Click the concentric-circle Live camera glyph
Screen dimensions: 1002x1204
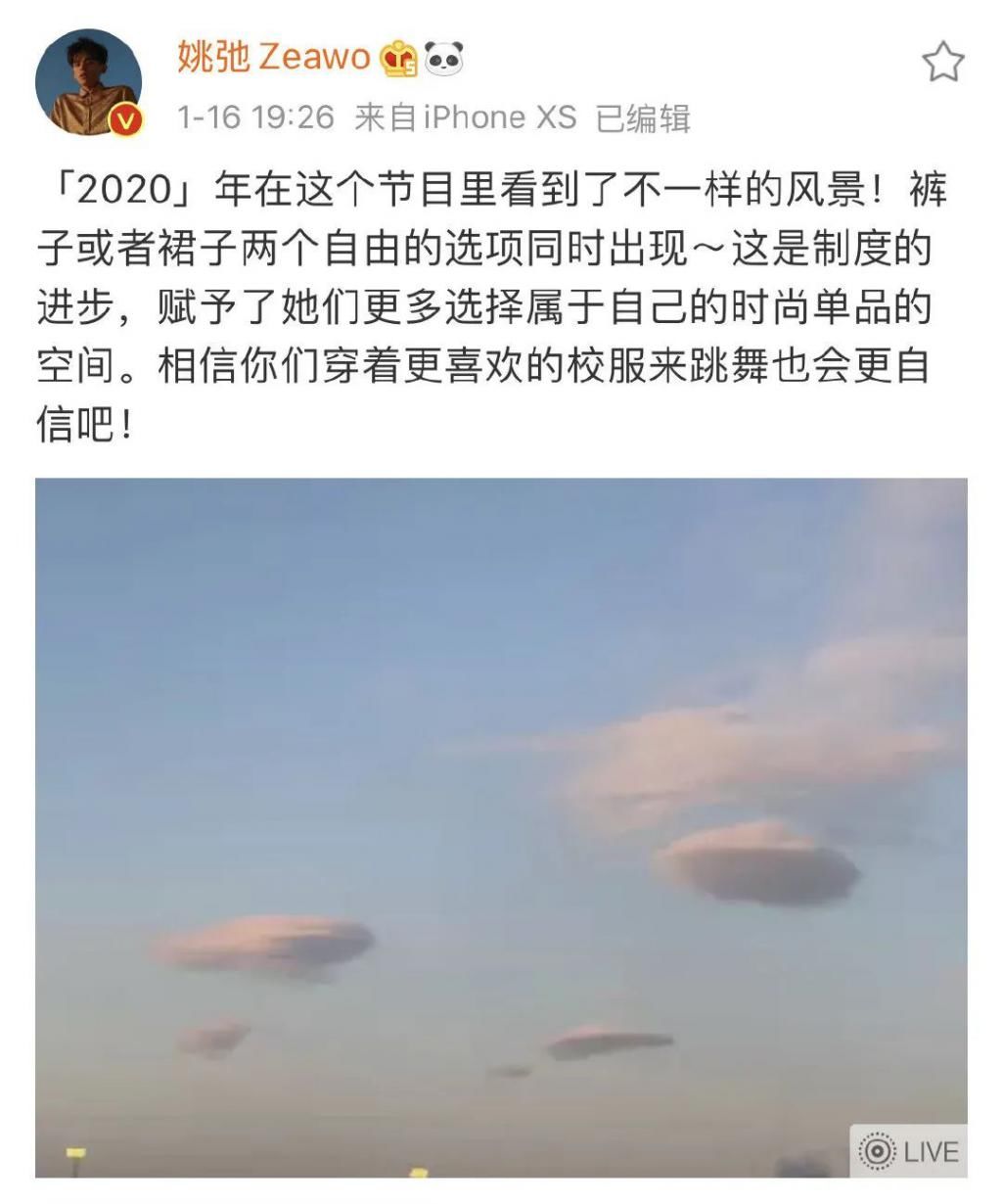(x=879, y=1152)
